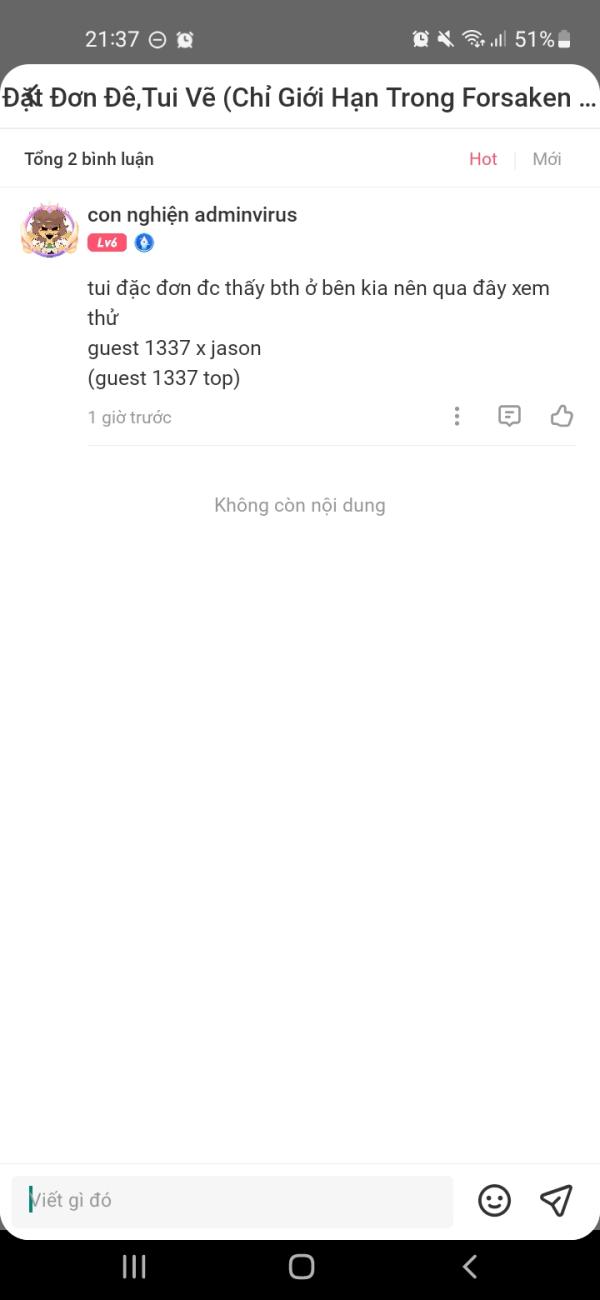This screenshot has height=1300, width=600.
Task: Send the comment with the paper plane
Action: tap(556, 1200)
